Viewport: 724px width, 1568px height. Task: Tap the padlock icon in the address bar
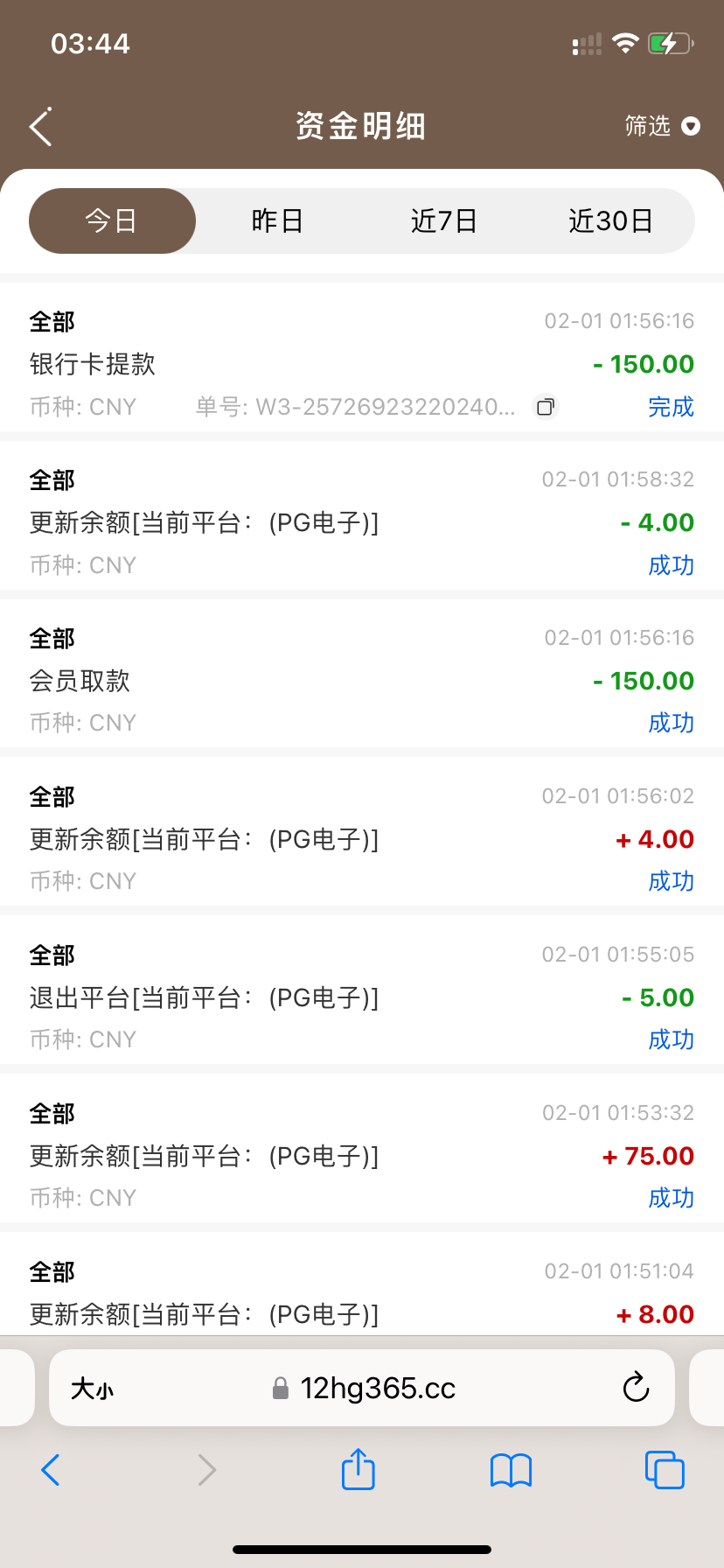pyautogui.click(x=280, y=1388)
